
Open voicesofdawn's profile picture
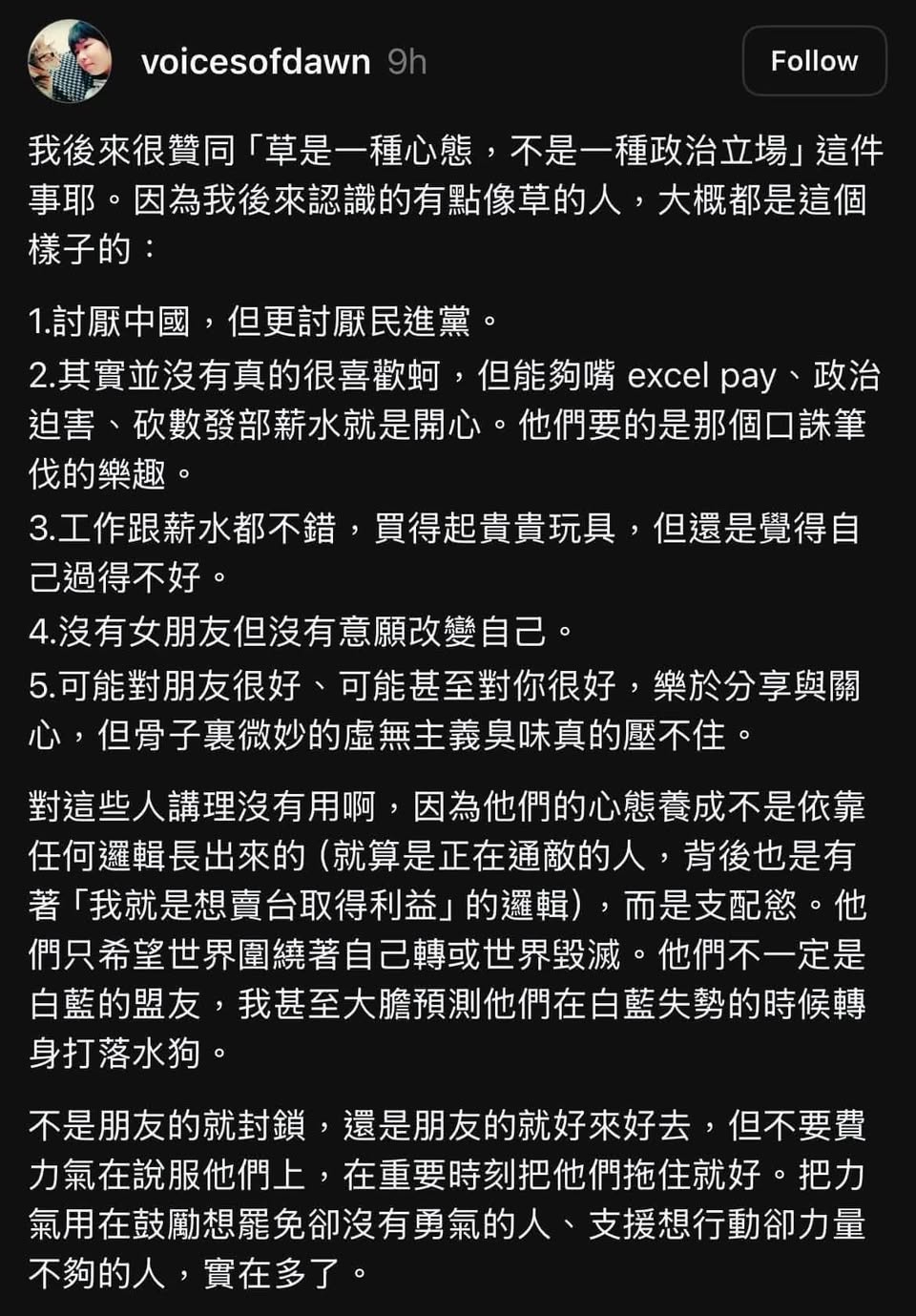point(70,61)
